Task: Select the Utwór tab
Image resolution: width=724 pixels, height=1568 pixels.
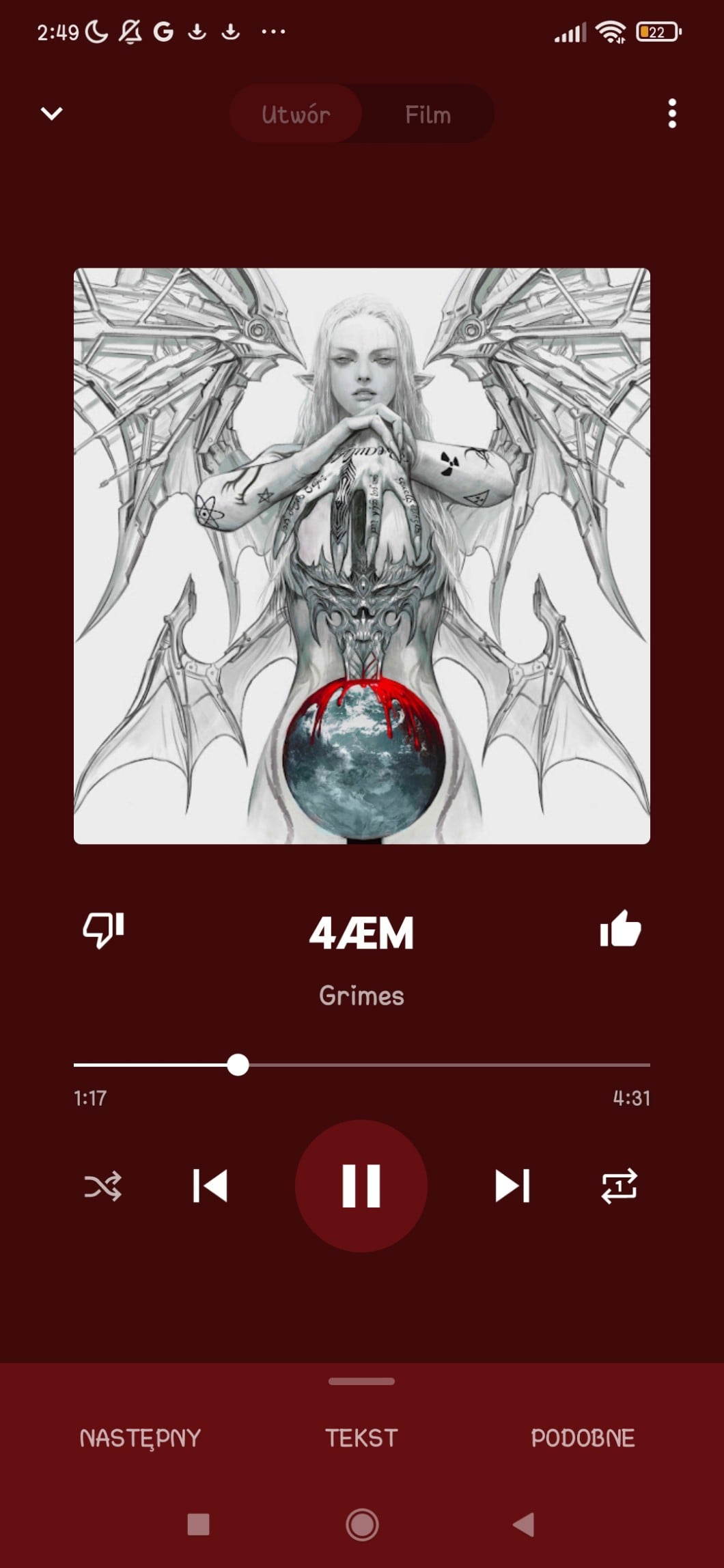Action: tap(296, 114)
